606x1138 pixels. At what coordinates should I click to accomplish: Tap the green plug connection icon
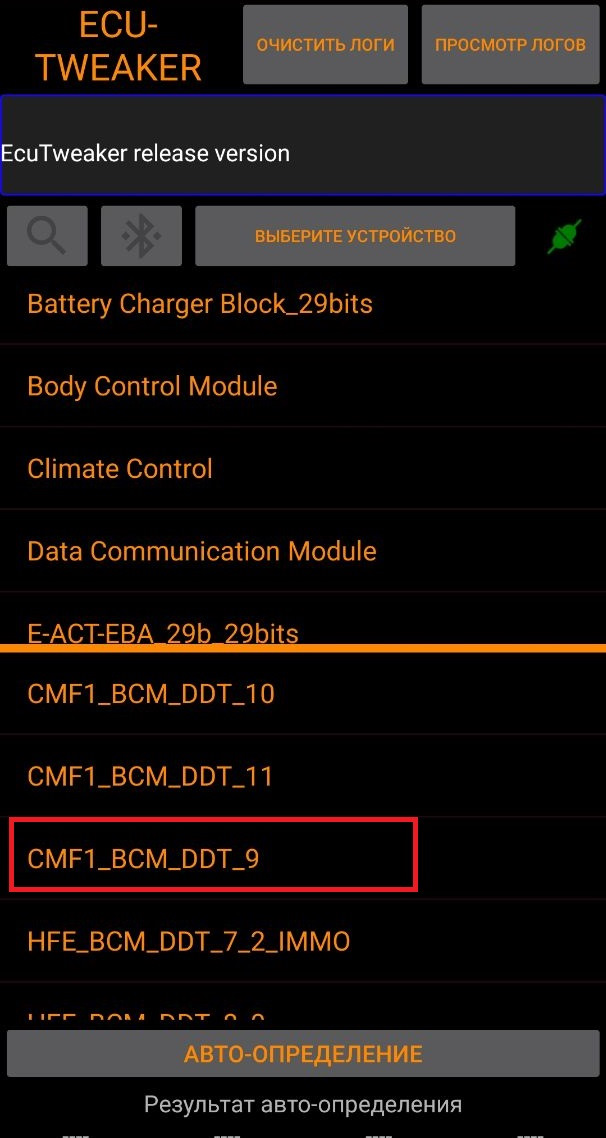coord(563,237)
